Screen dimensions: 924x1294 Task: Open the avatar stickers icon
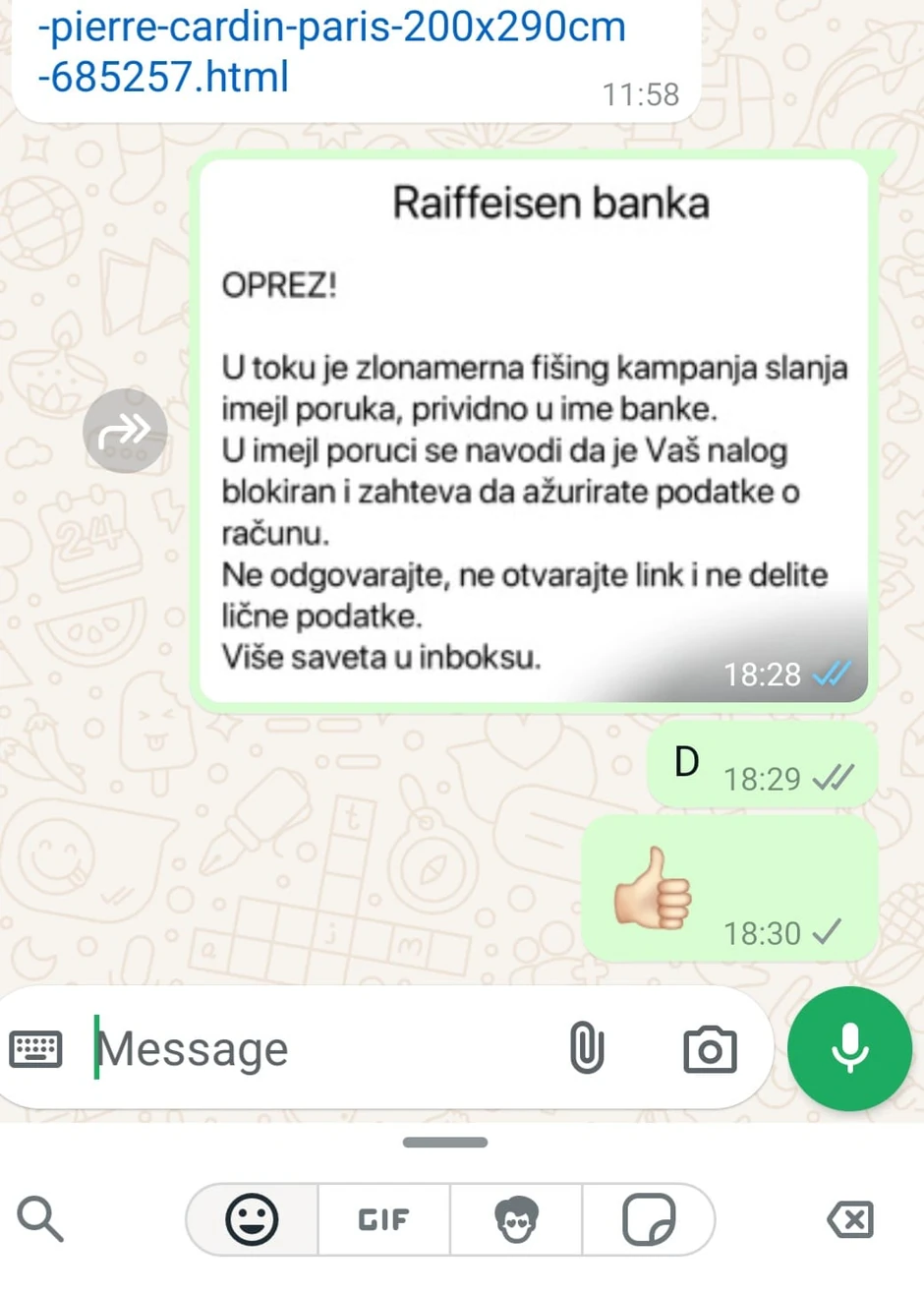click(516, 1219)
